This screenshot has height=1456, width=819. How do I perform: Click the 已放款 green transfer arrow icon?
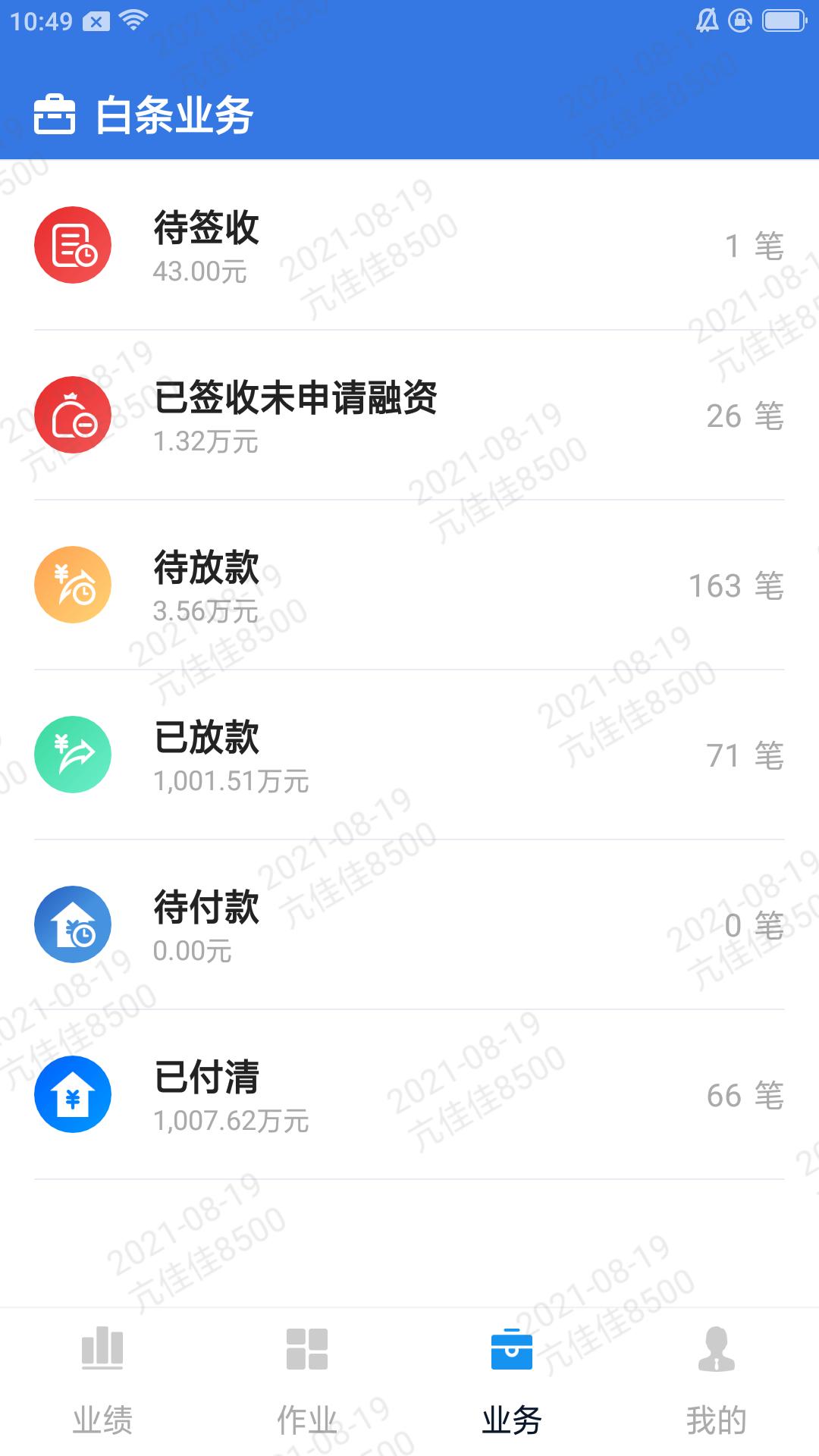pos(72,754)
